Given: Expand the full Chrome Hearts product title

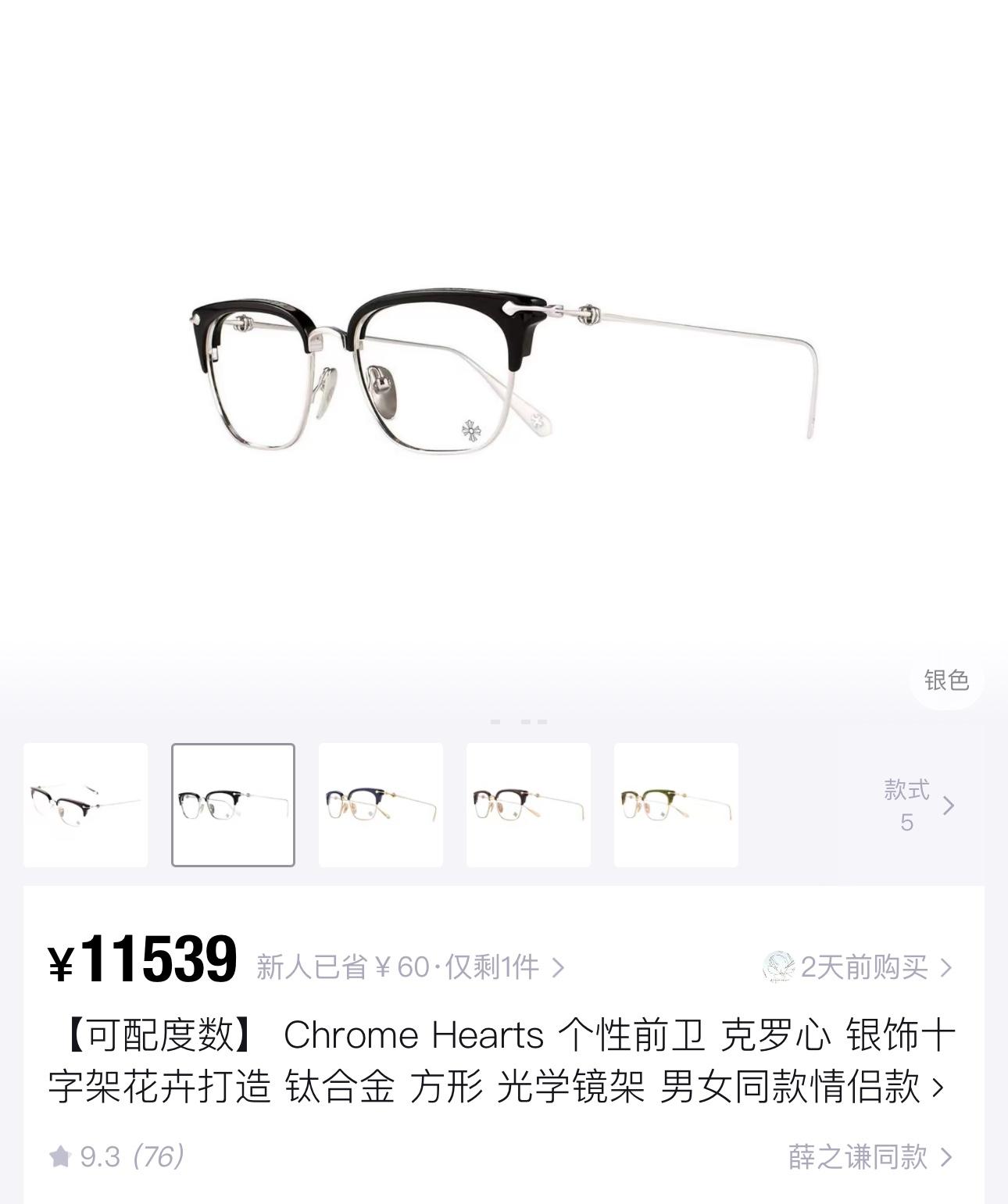Looking at the screenshot, I should coord(938,1087).
